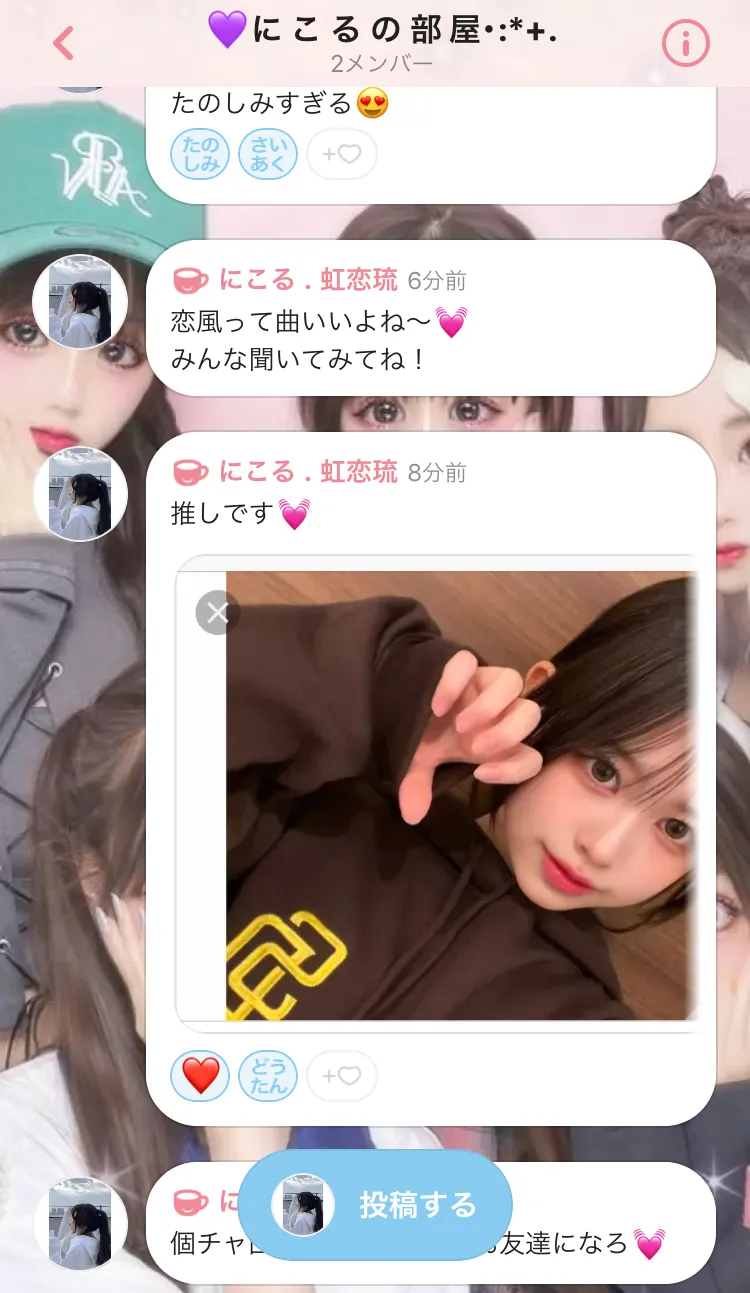Tap the red heart reaction

[200, 1076]
